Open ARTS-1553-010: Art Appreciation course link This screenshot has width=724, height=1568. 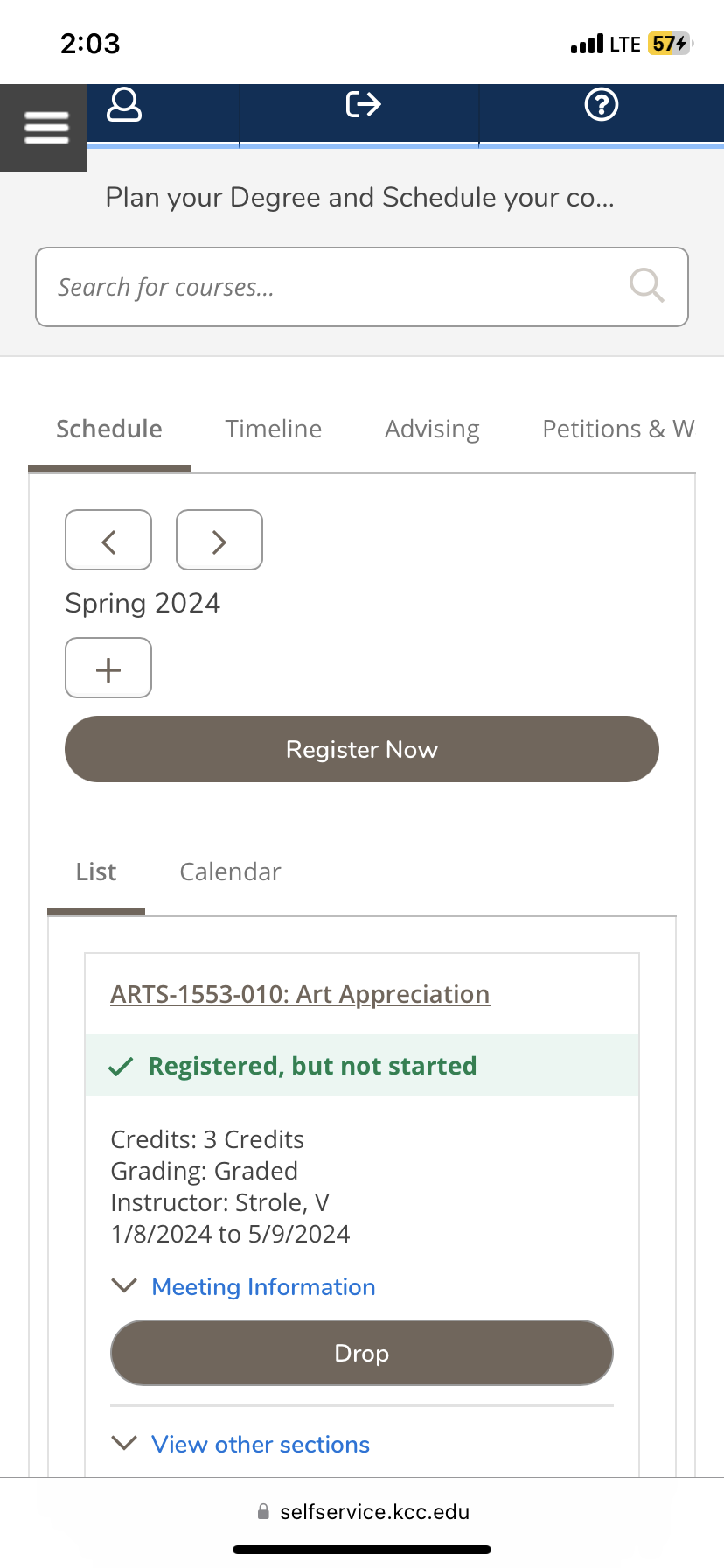coord(300,994)
